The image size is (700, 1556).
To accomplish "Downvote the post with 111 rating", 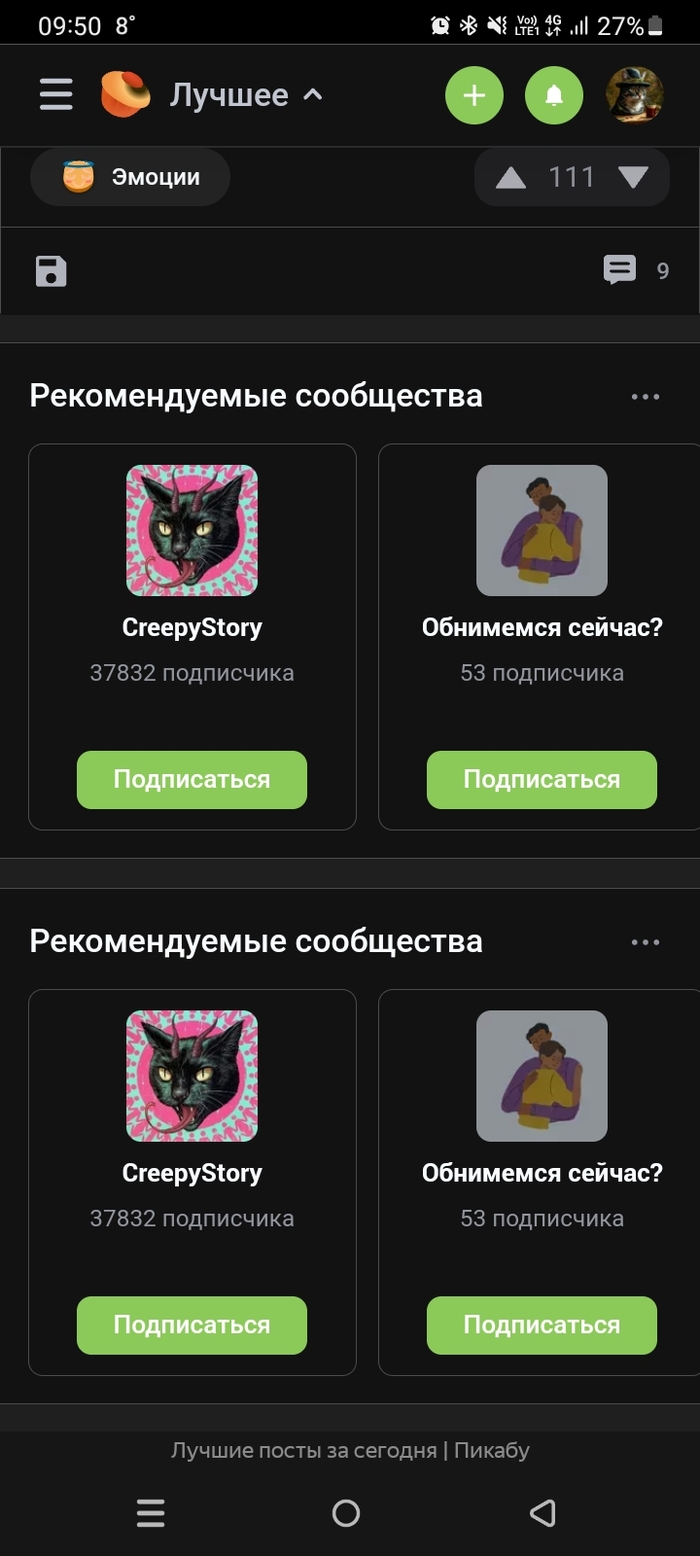I will tap(633, 178).
